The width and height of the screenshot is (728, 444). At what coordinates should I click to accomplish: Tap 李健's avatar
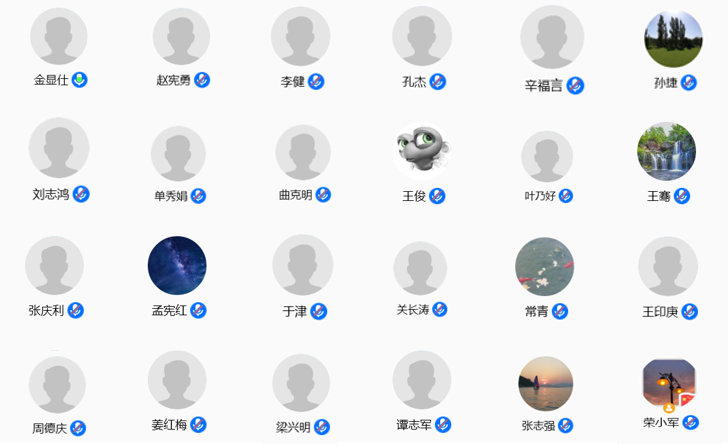point(300,37)
